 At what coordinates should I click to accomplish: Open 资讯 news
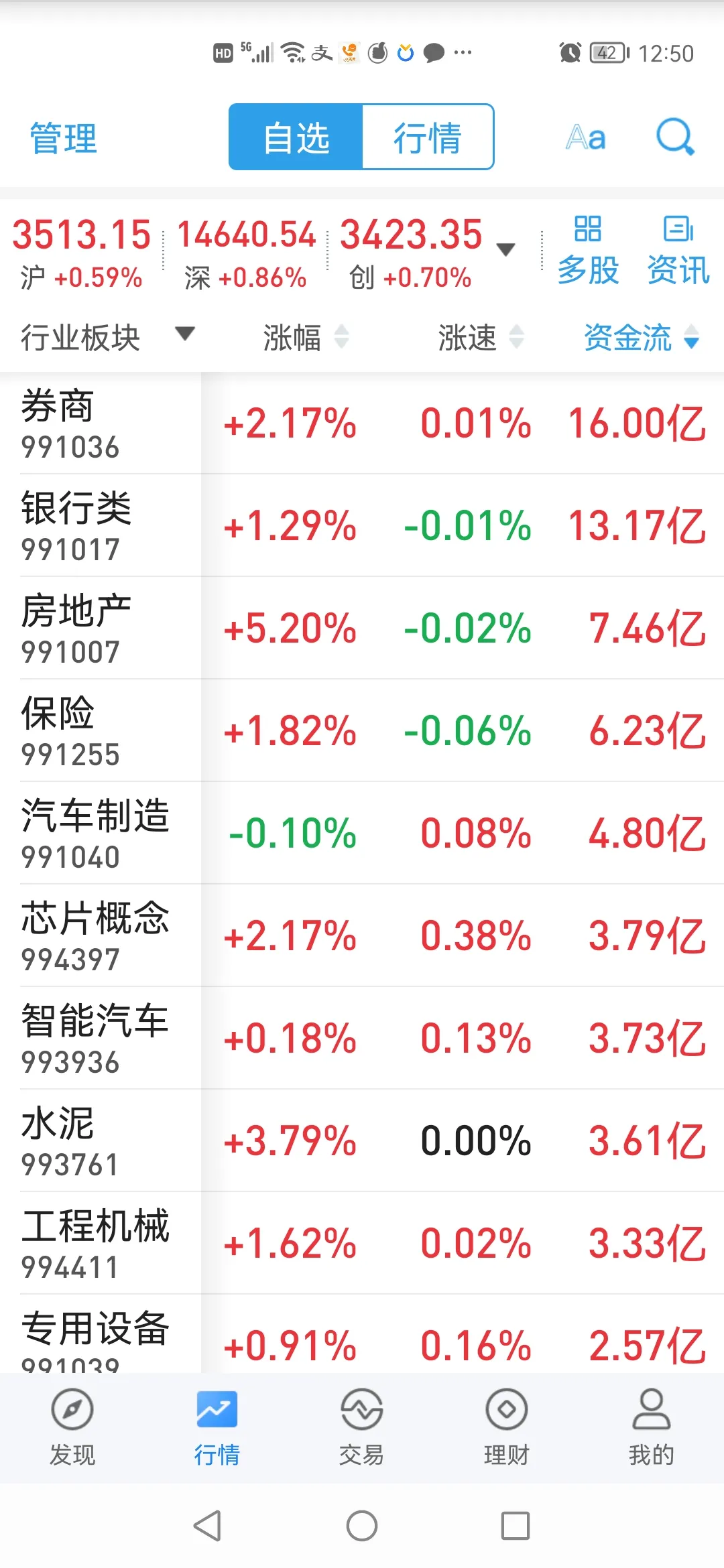678,251
